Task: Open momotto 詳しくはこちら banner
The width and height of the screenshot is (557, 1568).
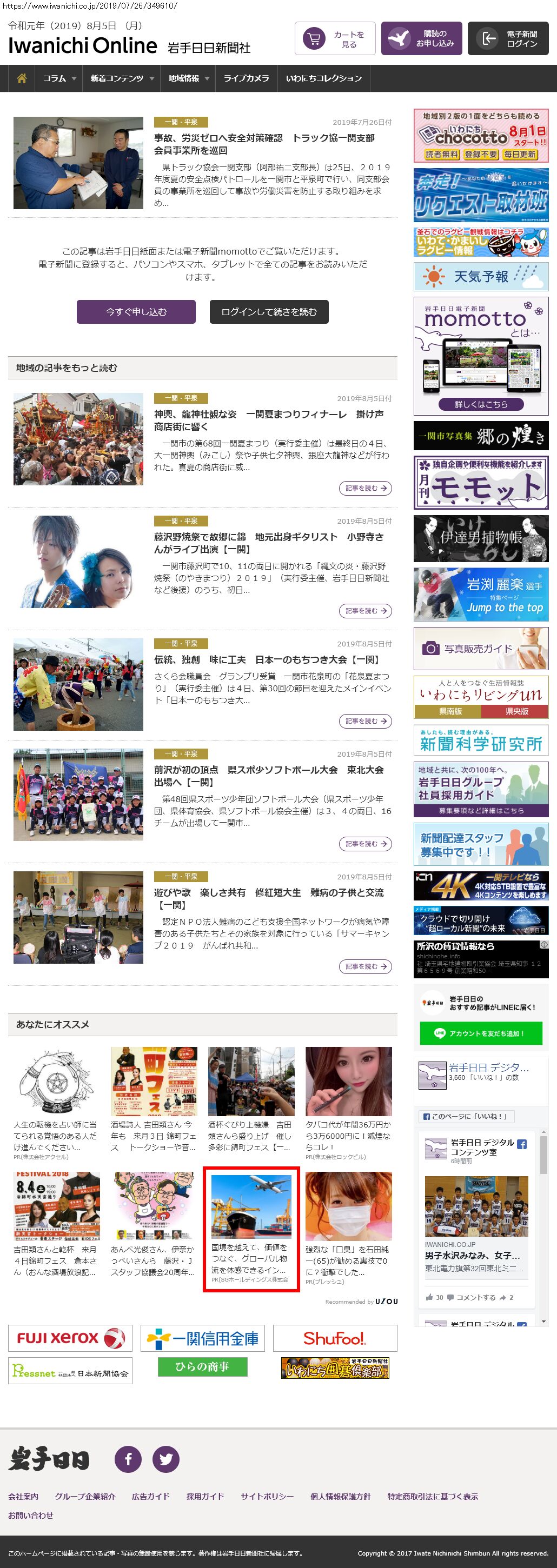Action: click(x=481, y=404)
